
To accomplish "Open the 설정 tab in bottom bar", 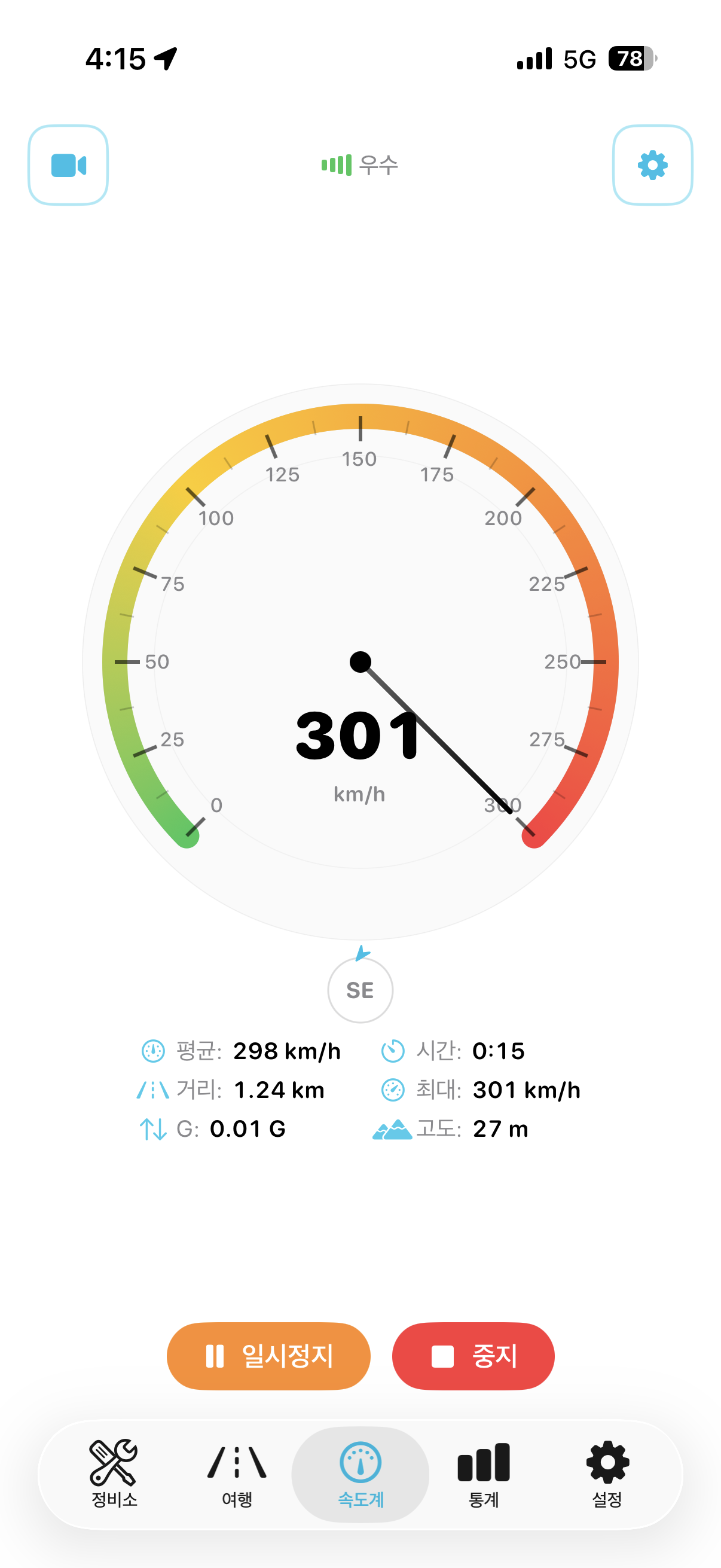I will point(607,1474).
